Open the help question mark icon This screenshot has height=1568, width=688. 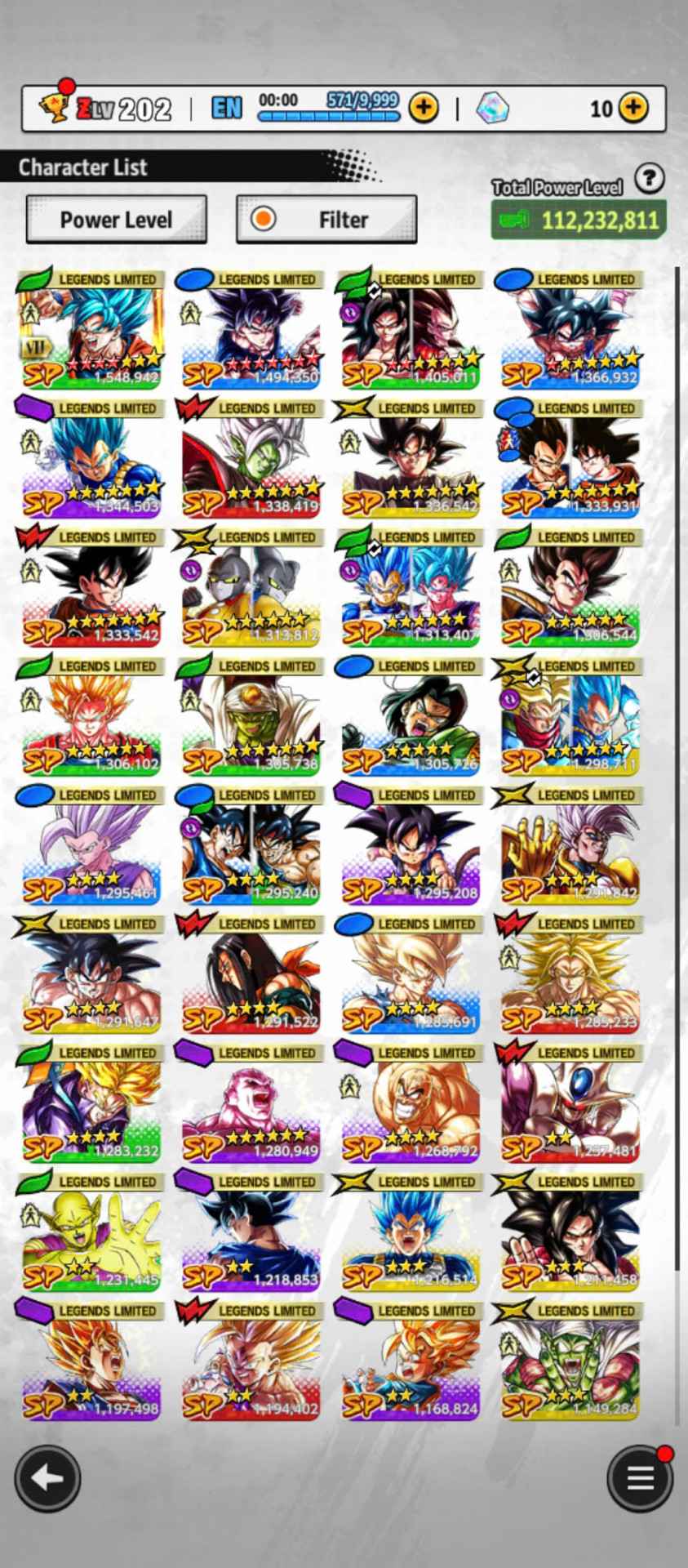coord(650,178)
